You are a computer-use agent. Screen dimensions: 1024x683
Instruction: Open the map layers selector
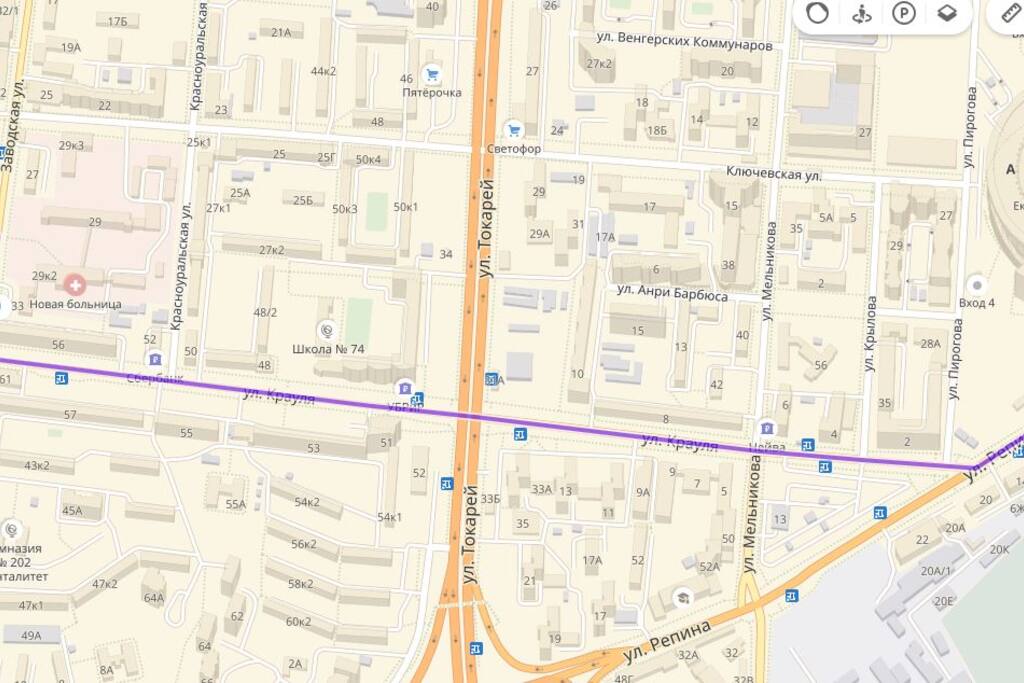(946, 14)
